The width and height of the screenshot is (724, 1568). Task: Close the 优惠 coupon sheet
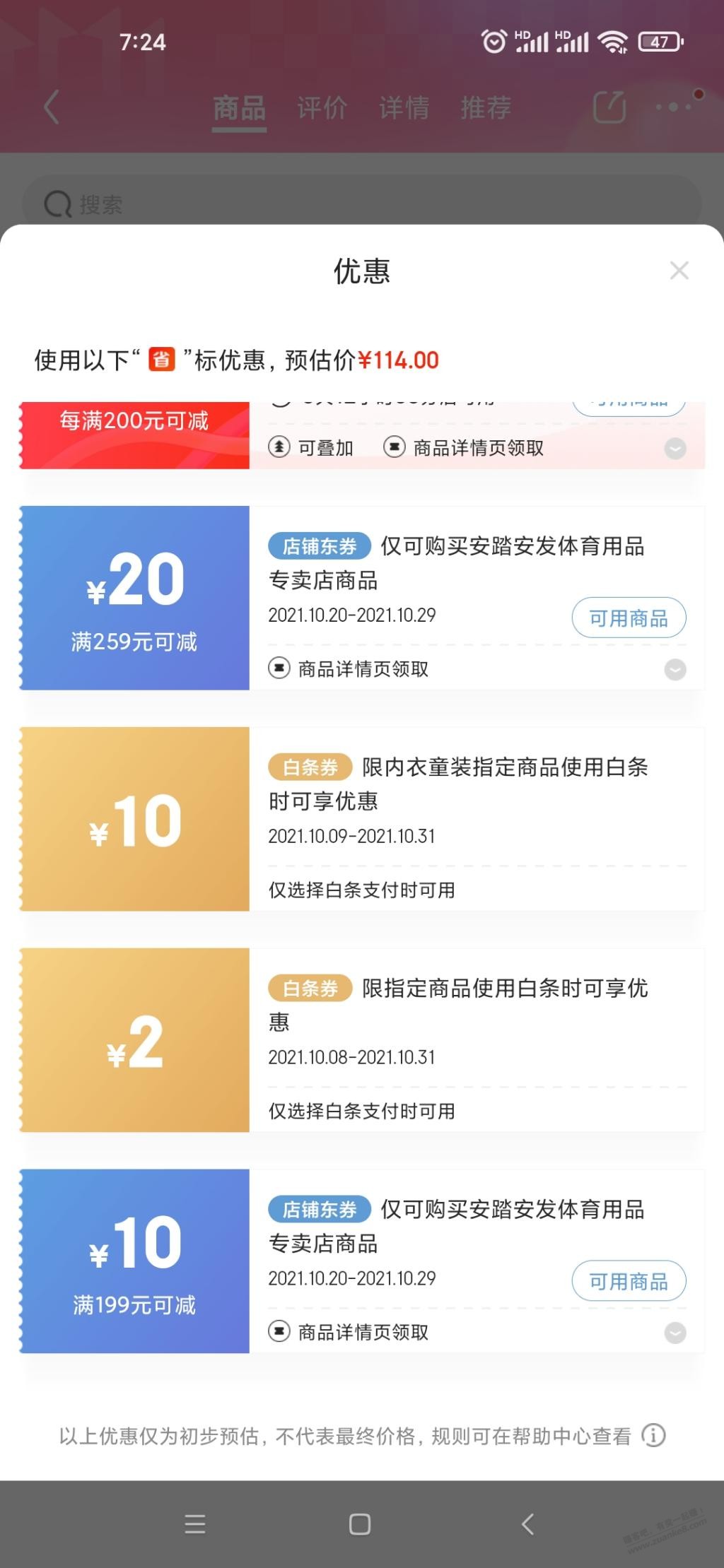click(679, 271)
